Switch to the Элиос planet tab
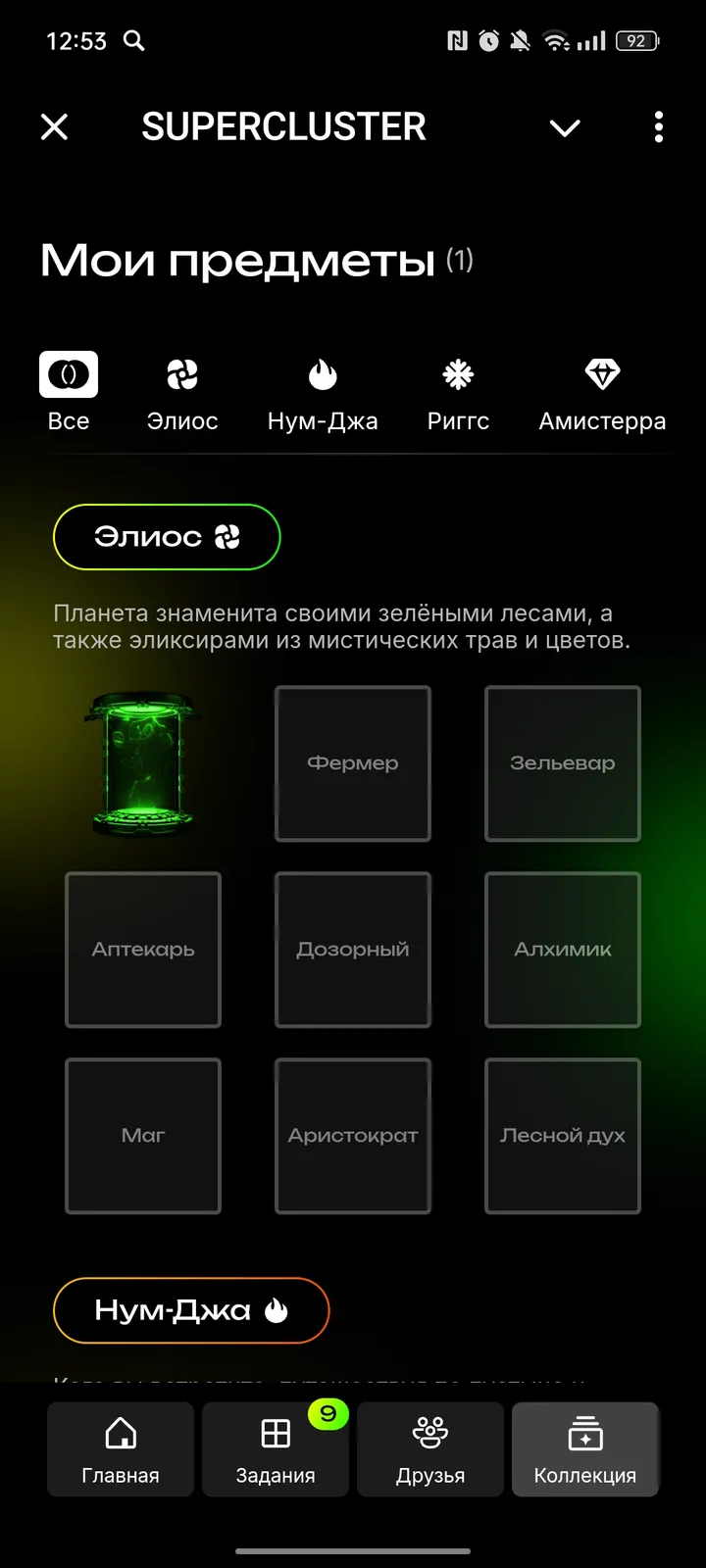Viewport: 706px width, 1568px height. (182, 392)
